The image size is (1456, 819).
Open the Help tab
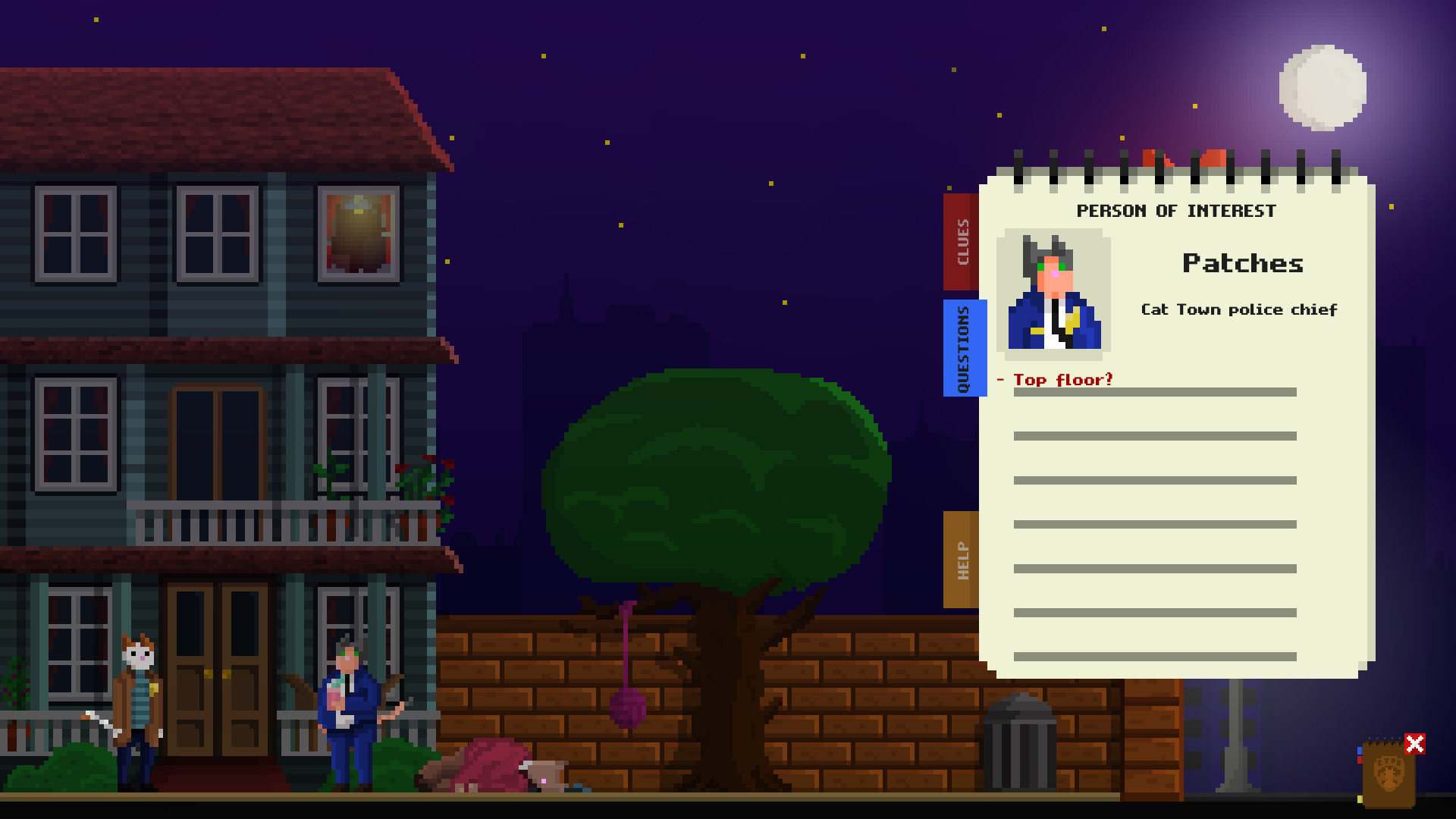[962, 560]
